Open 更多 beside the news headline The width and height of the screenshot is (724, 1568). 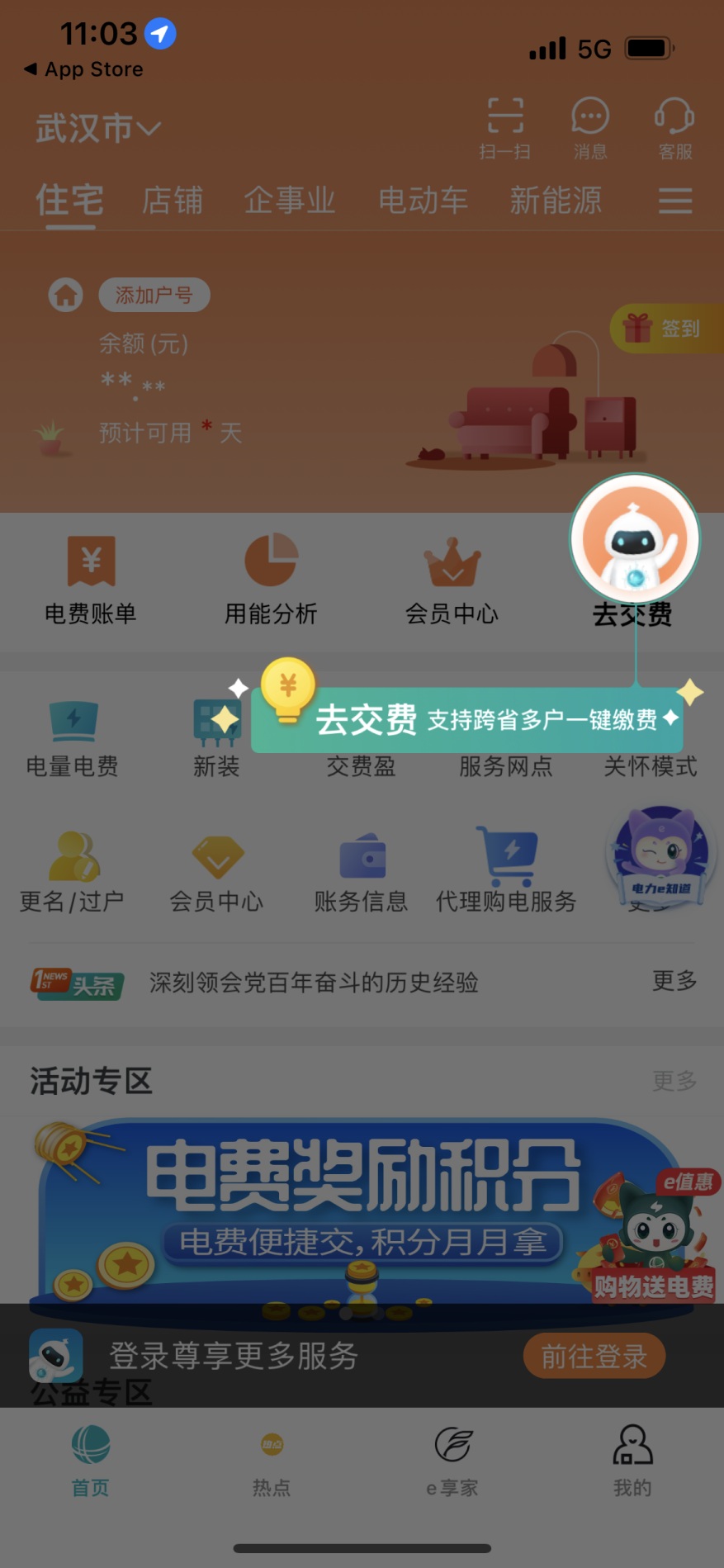point(673,983)
